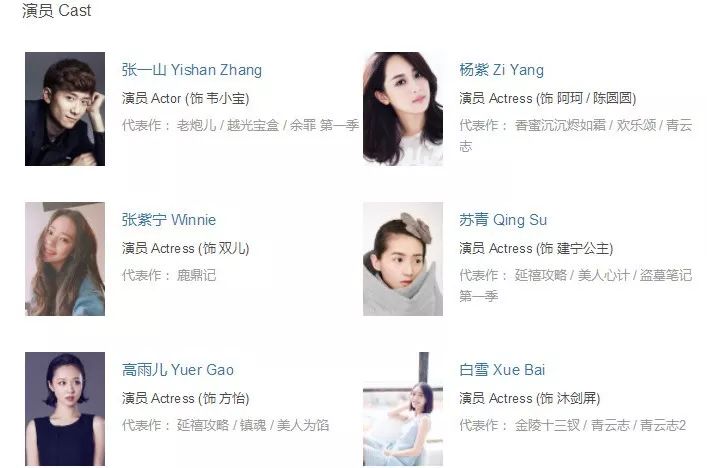
Task: View Winnie 张紫宁's profile page
Action: 168,220
